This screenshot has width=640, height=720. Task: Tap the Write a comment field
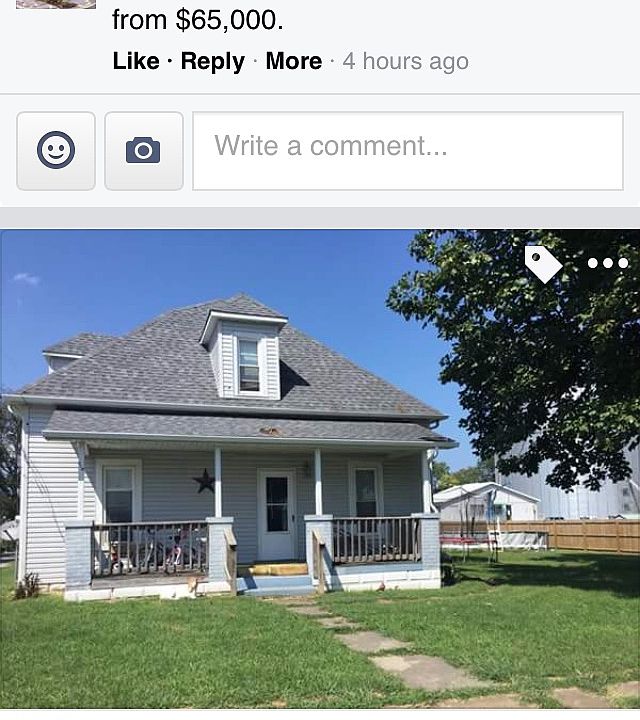coord(407,151)
